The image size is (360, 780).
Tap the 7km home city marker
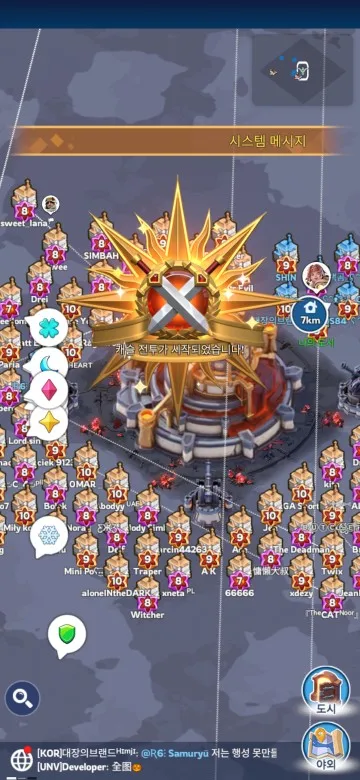point(310,314)
